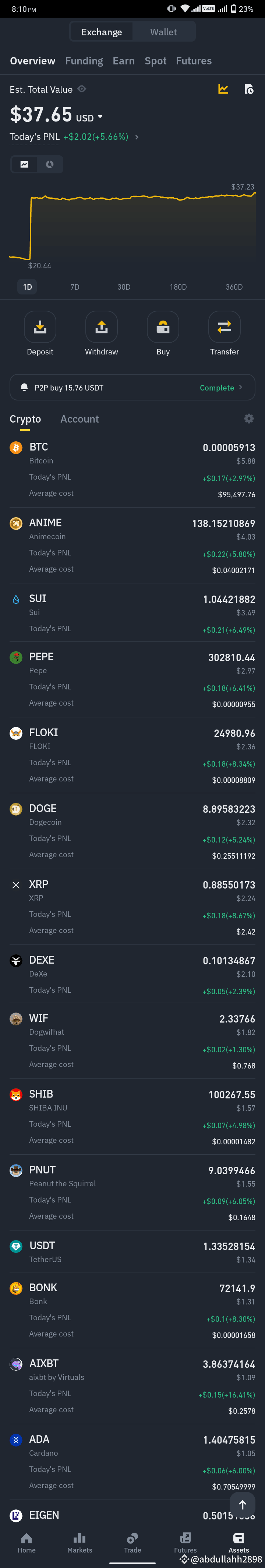Switch to the Earn tab

pos(124,61)
